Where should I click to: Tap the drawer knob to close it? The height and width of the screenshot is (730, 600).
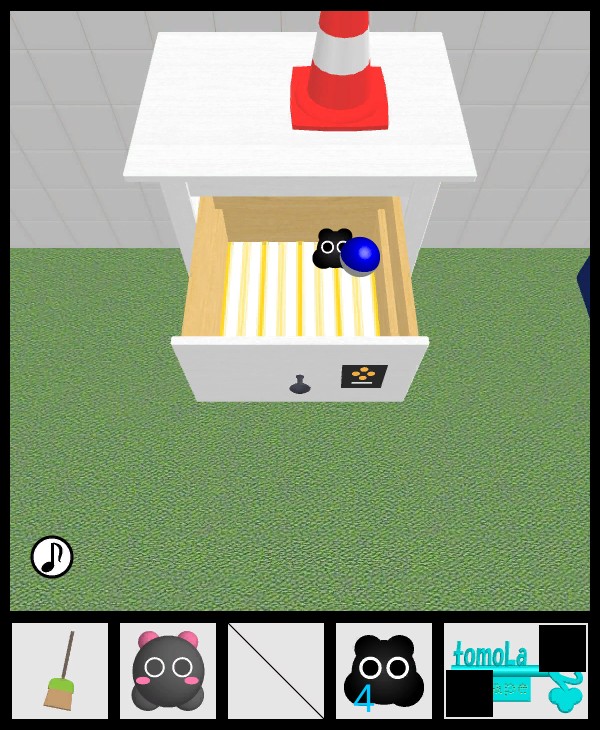click(x=299, y=384)
